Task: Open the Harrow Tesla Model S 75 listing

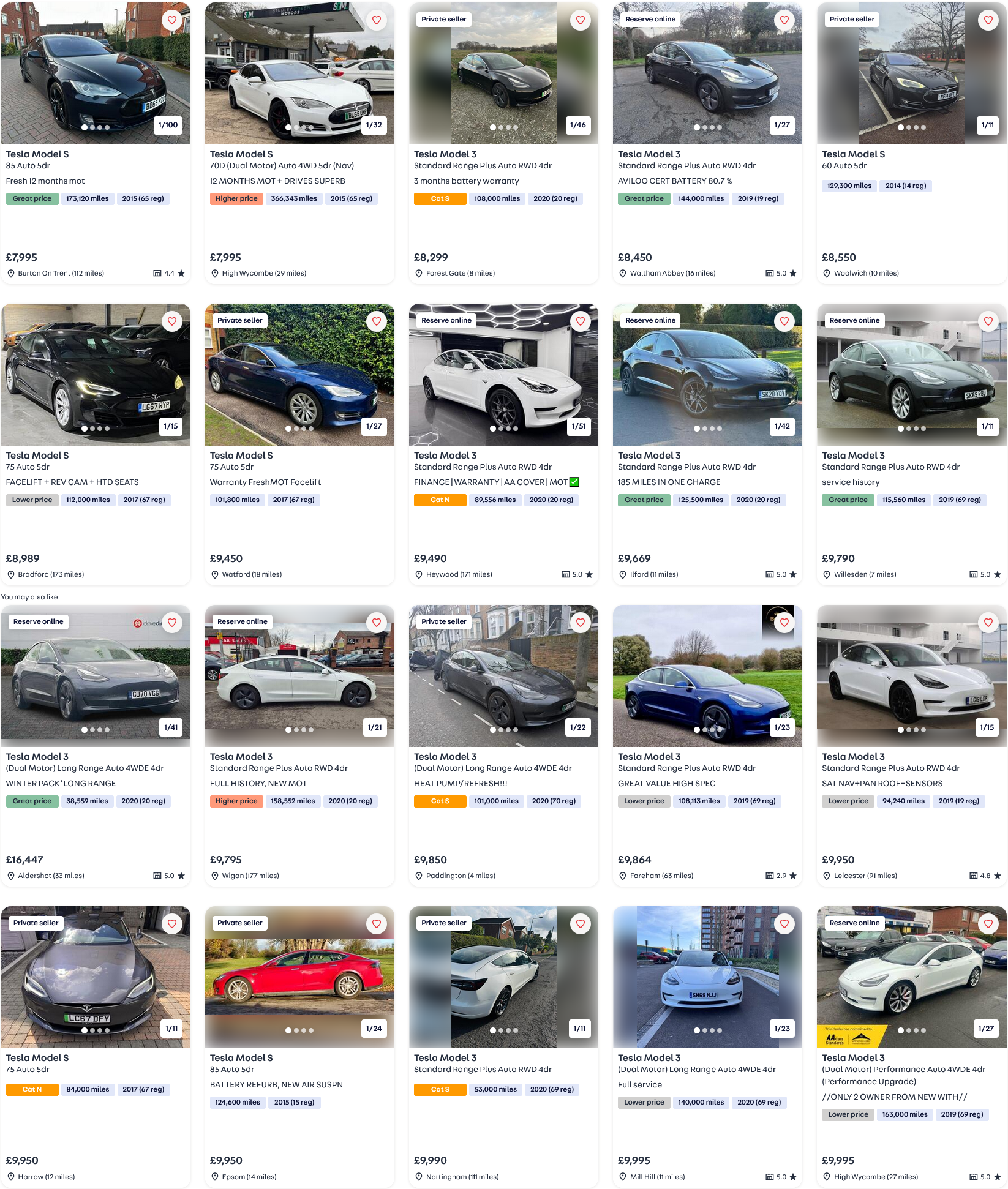Action: click(37, 1058)
